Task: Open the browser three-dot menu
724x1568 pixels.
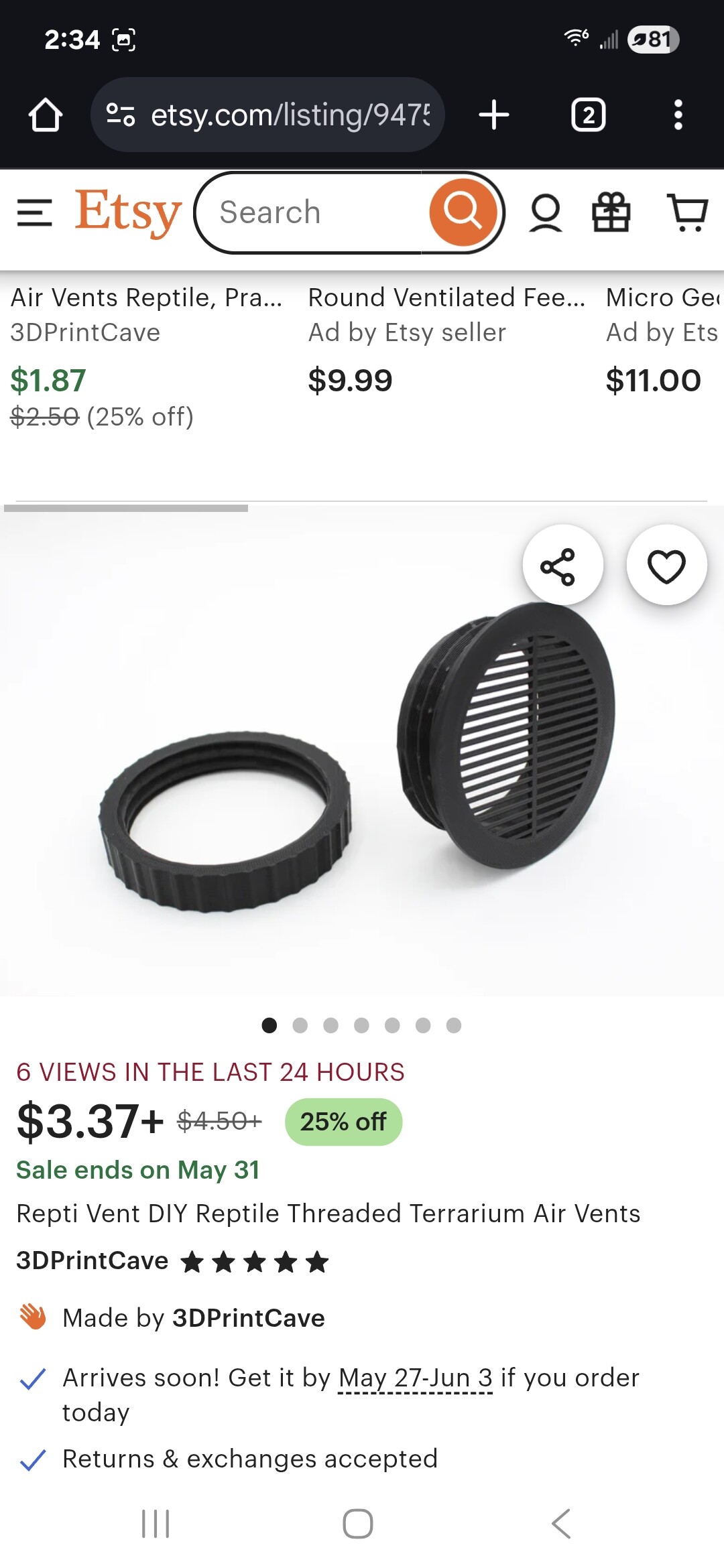Action: [678, 115]
